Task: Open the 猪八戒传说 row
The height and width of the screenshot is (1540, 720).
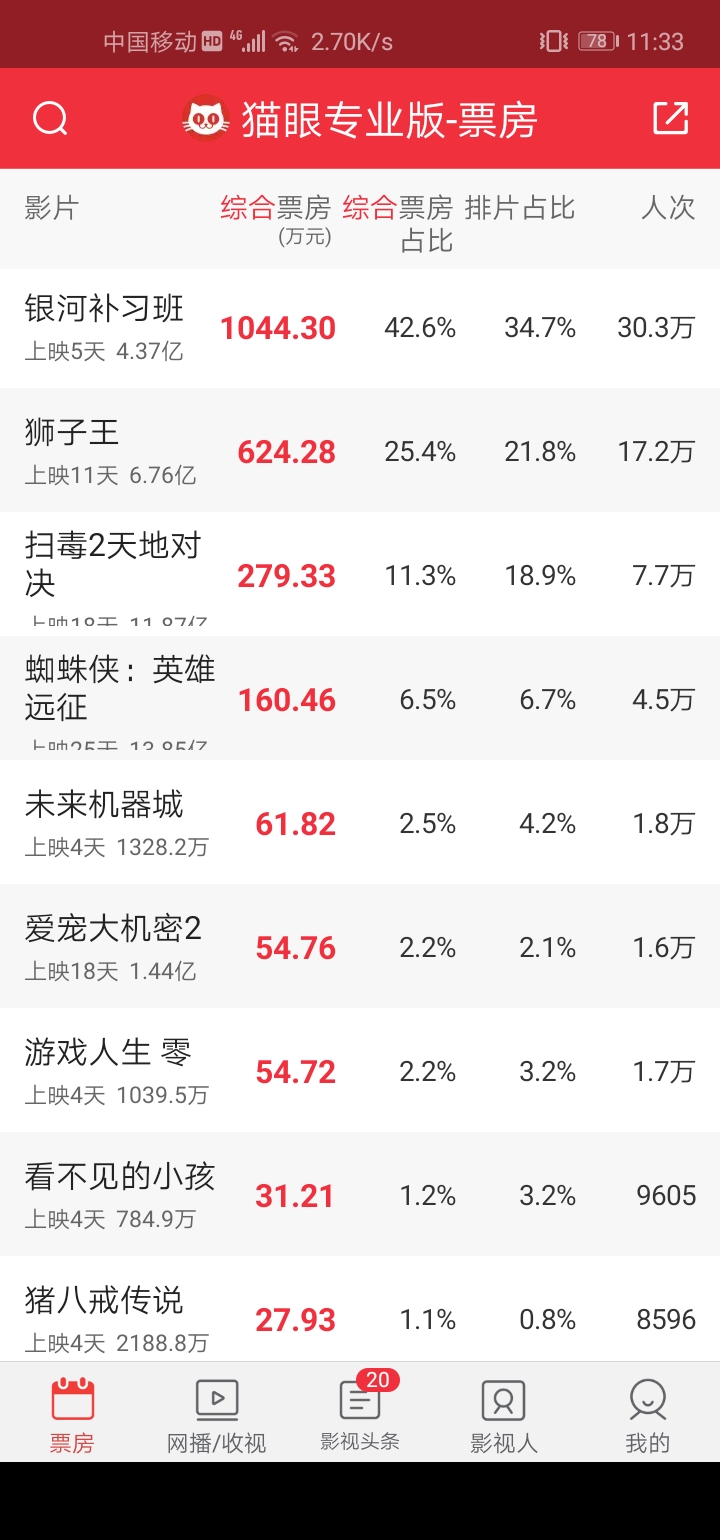Action: coord(360,1309)
